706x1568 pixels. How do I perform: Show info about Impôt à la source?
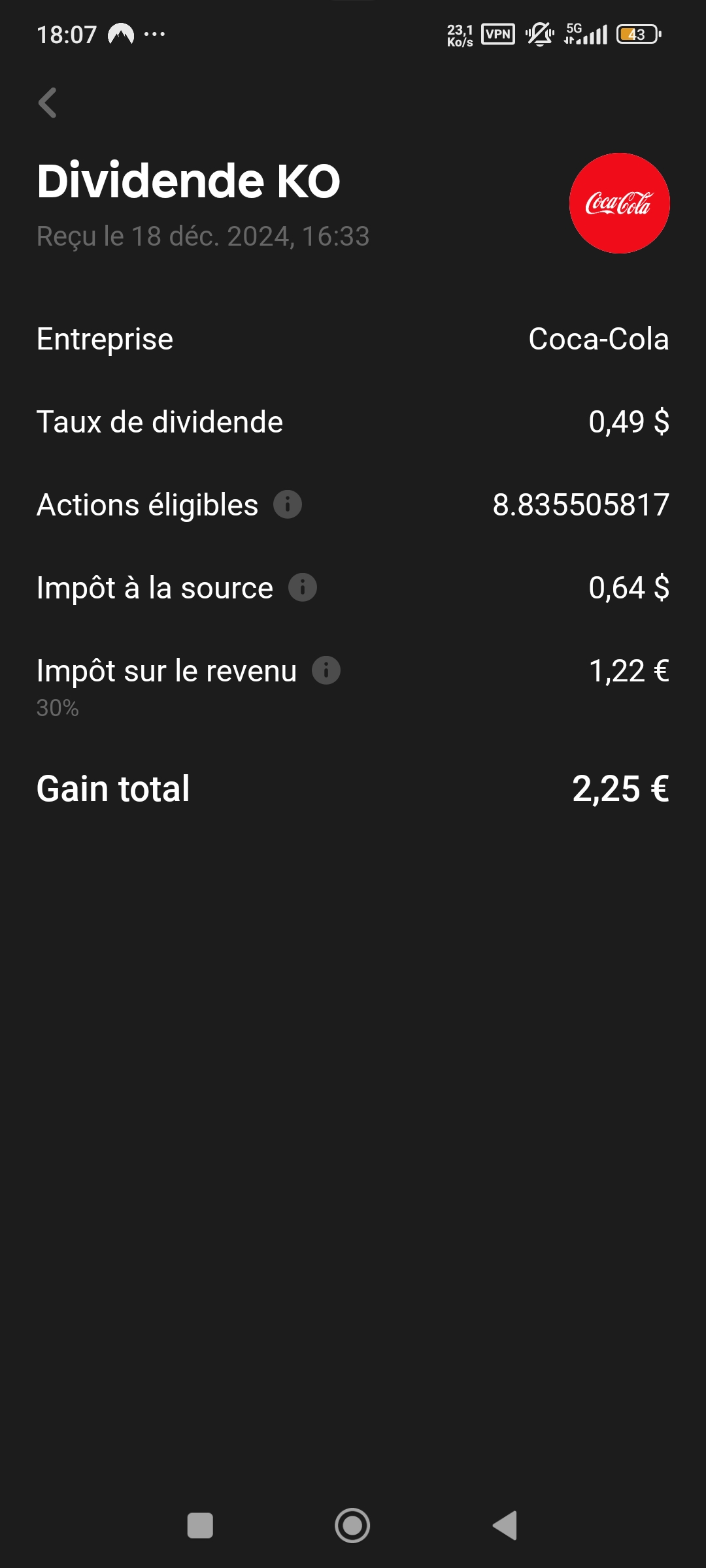pyautogui.click(x=303, y=587)
